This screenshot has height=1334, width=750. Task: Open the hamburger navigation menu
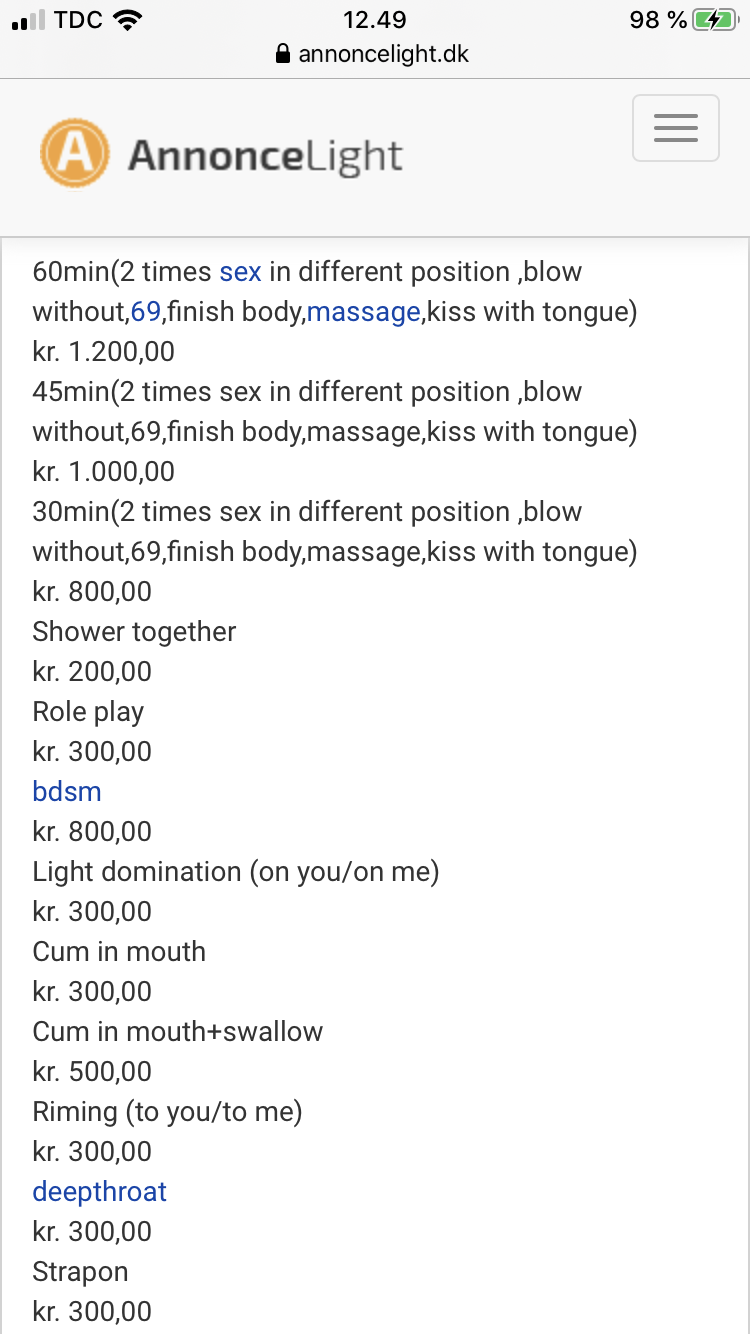click(x=675, y=128)
